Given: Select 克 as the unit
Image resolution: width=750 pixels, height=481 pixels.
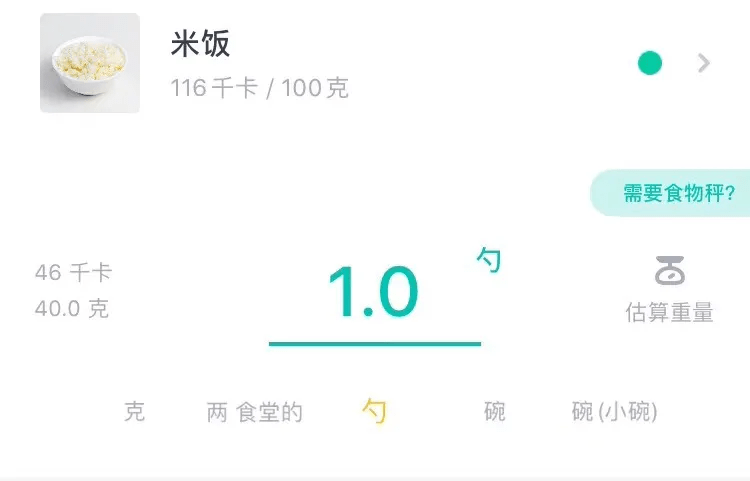Looking at the screenshot, I should (x=134, y=411).
